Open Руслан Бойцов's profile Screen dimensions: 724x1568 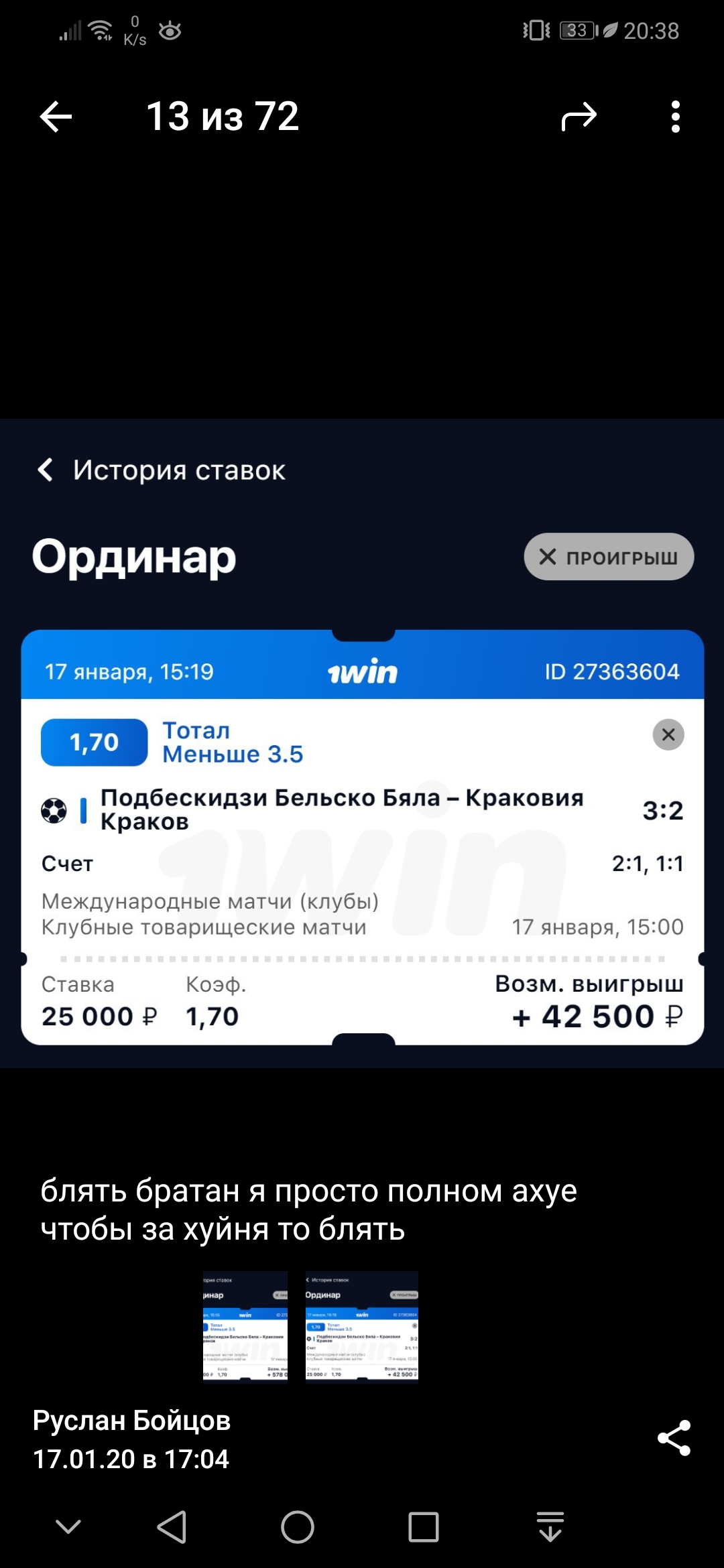[131, 1420]
